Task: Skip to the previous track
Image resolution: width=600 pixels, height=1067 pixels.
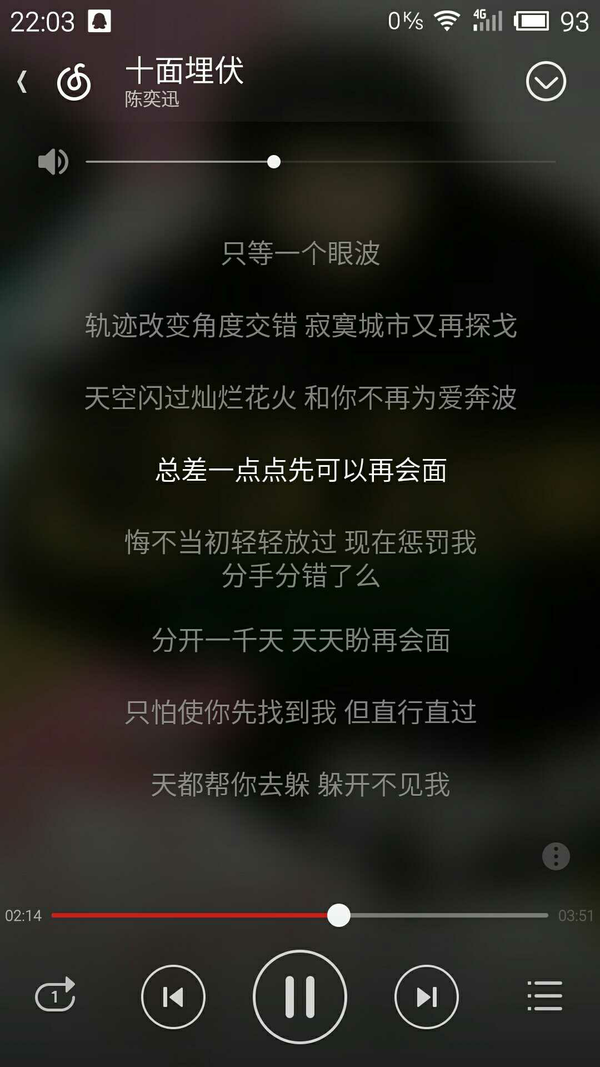Action: (x=173, y=997)
